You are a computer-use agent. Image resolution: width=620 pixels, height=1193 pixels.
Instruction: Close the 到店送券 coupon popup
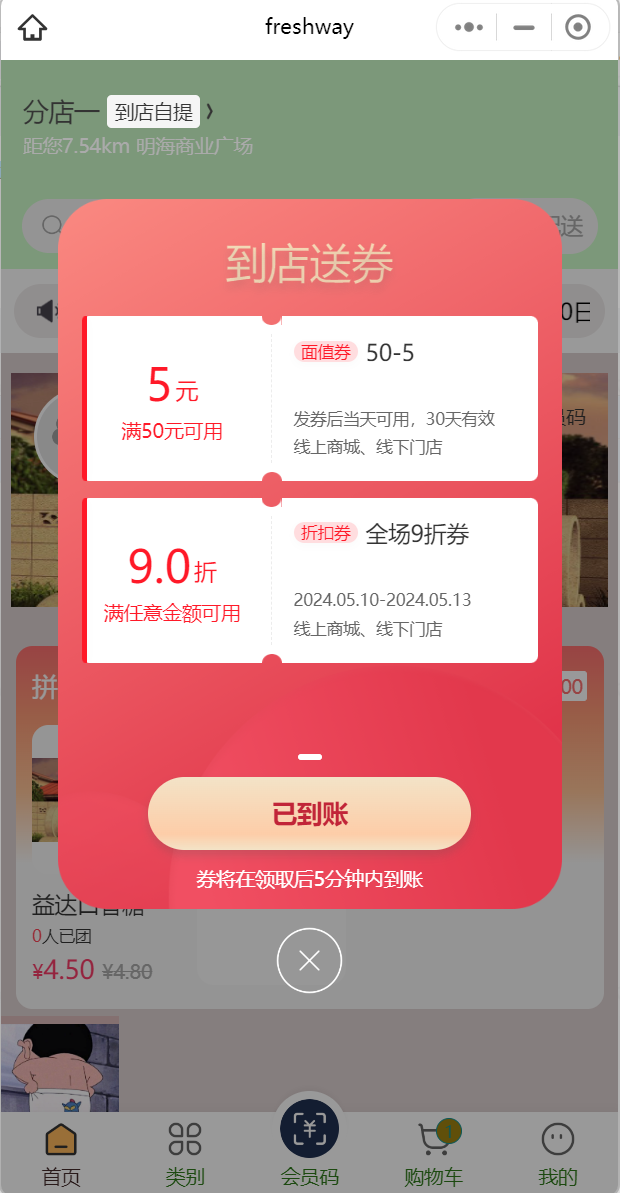[309, 961]
